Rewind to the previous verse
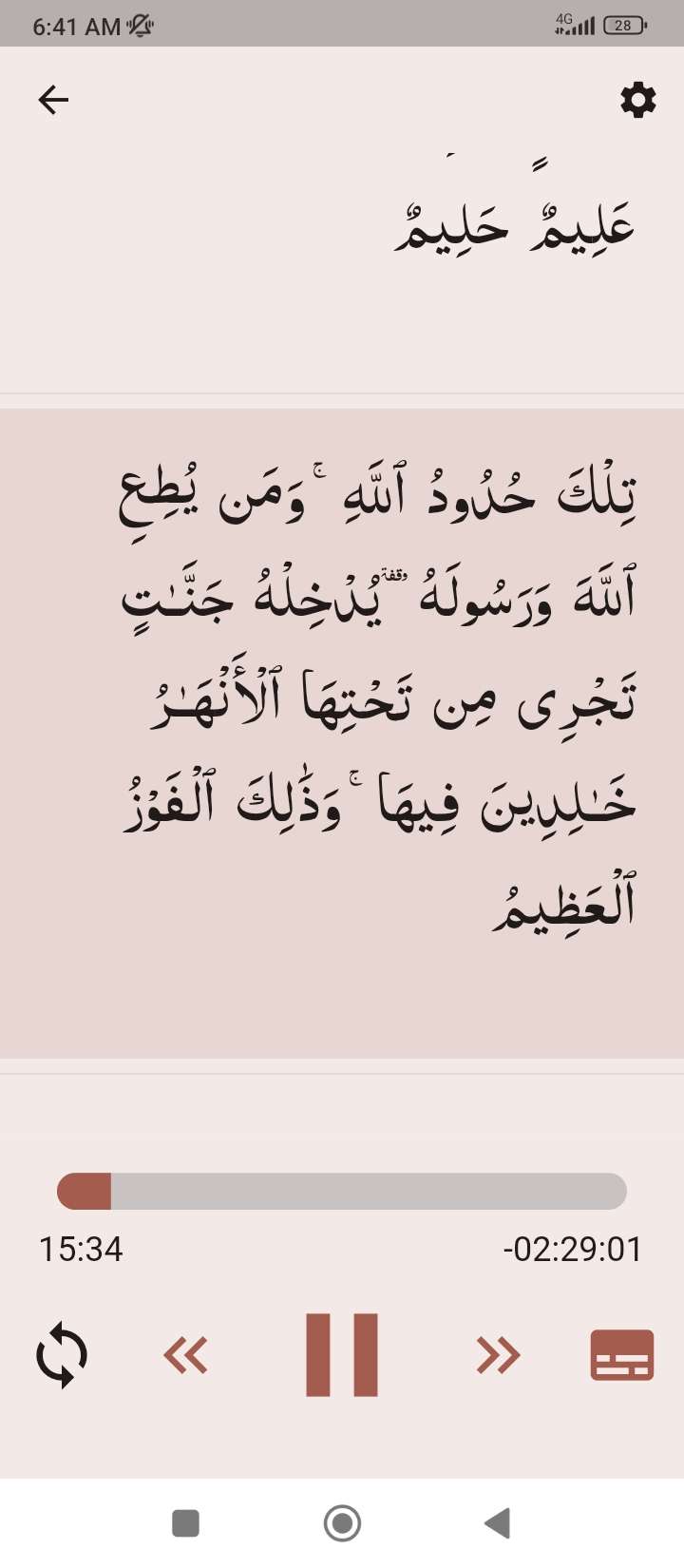The image size is (684, 1568). (x=186, y=1355)
